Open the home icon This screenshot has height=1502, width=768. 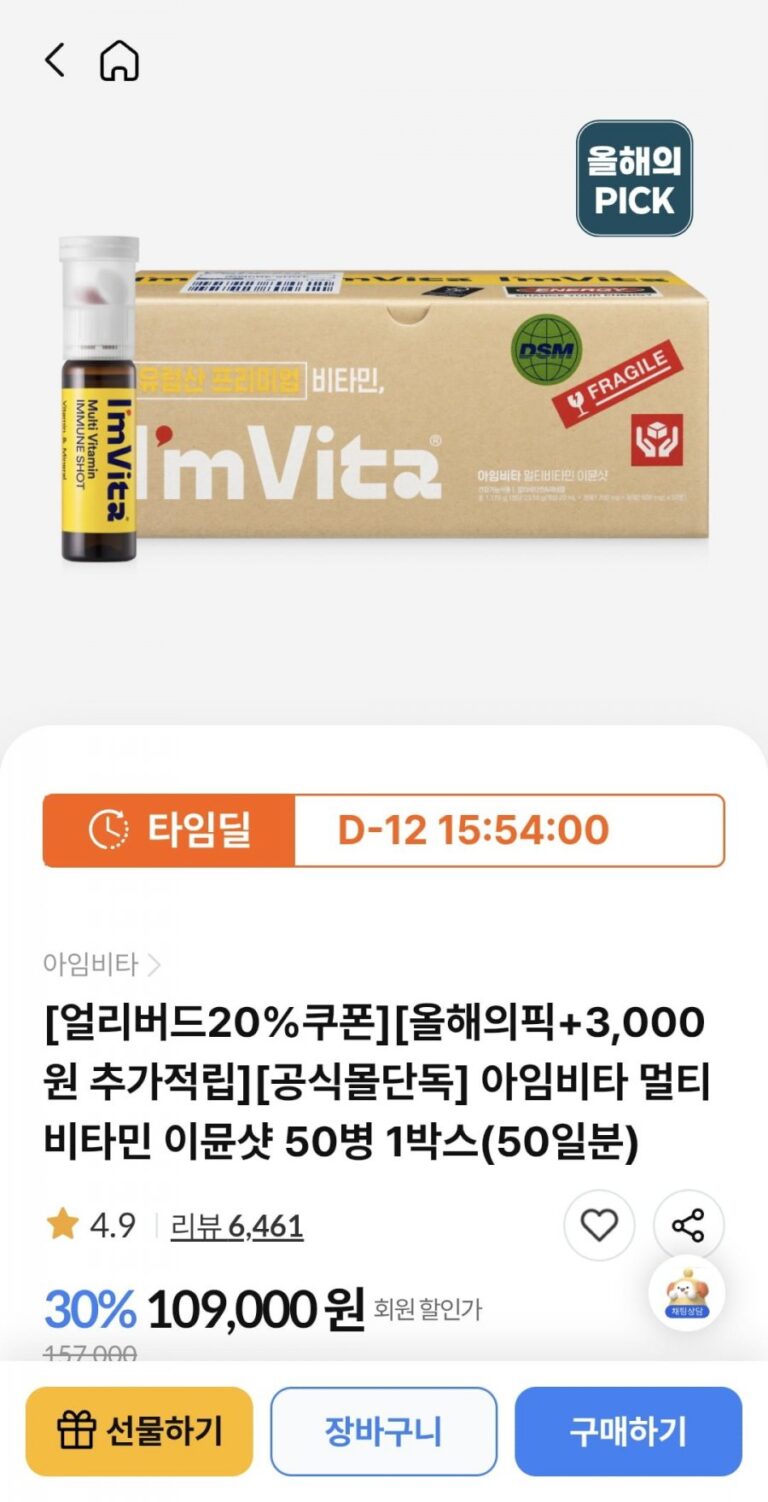(x=119, y=61)
